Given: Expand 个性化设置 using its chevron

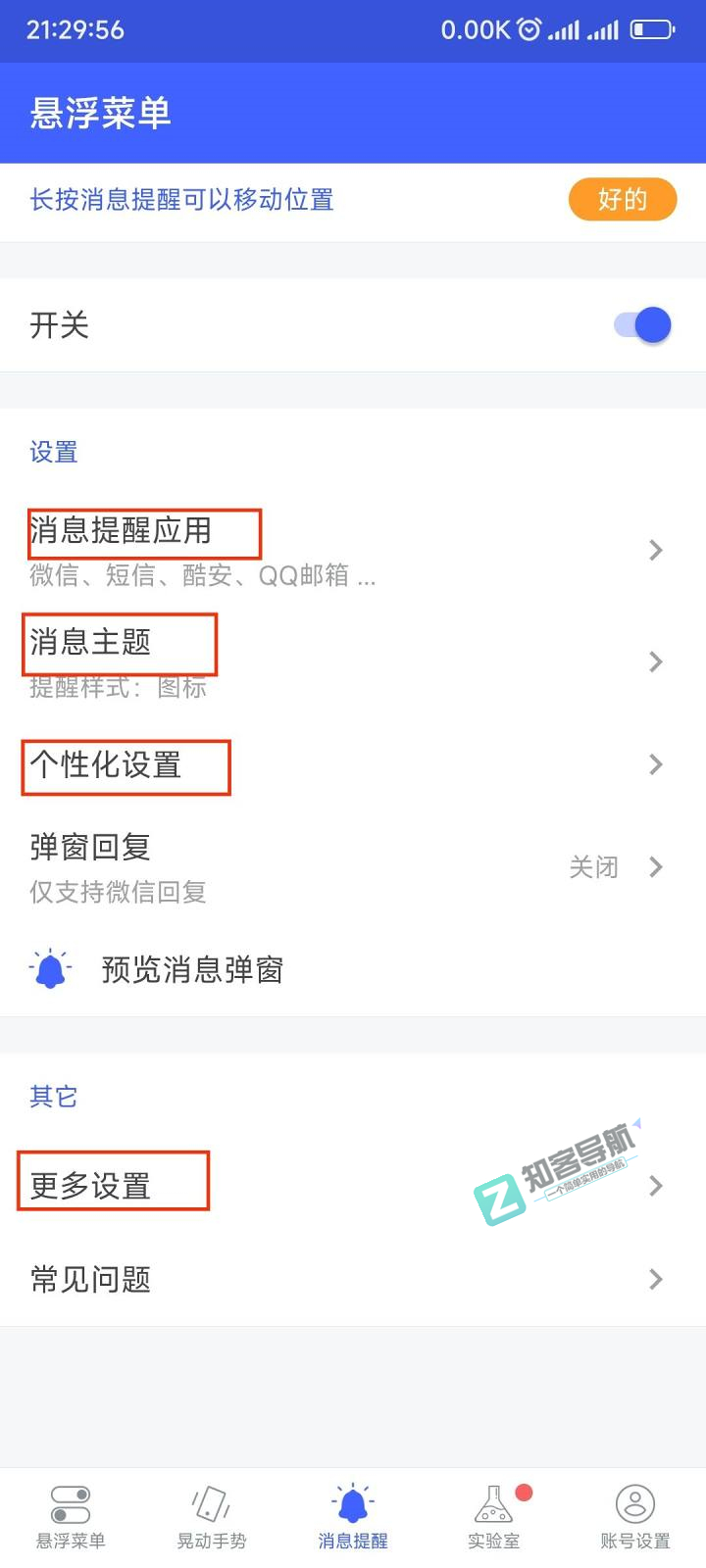Looking at the screenshot, I should [x=655, y=765].
